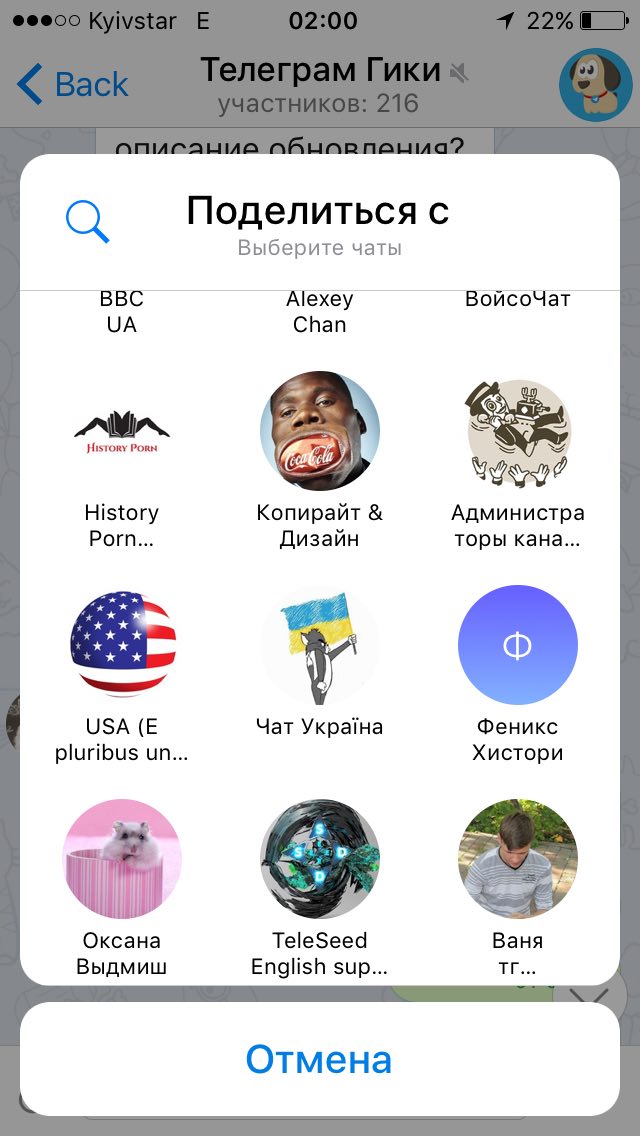Select Феникс Хистори chat

(517, 645)
